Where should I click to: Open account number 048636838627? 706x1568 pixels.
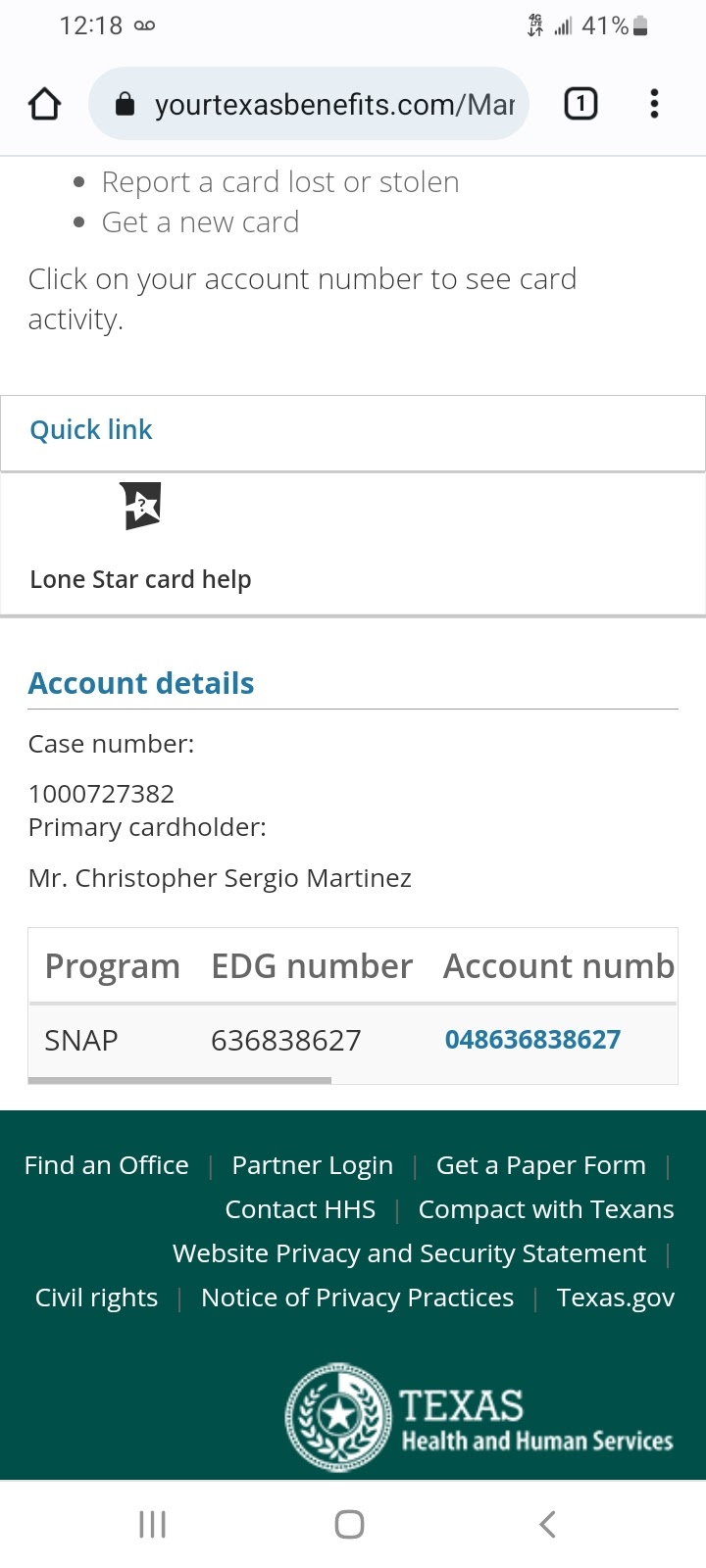point(532,1040)
